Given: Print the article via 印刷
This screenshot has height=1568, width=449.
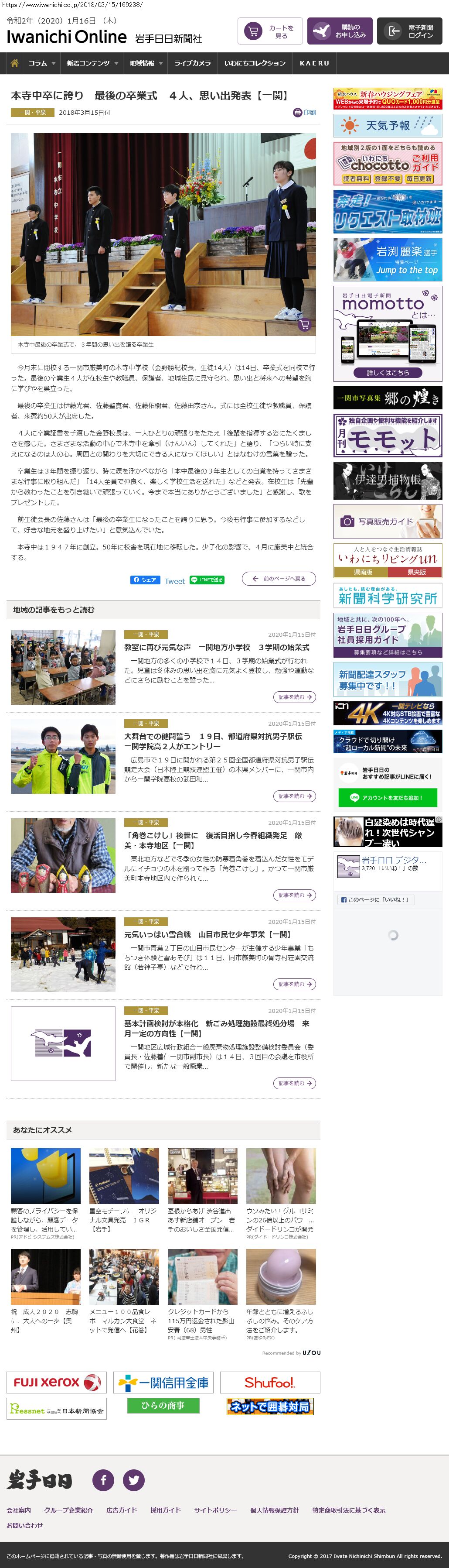Looking at the screenshot, I should [x=304, y=113].
